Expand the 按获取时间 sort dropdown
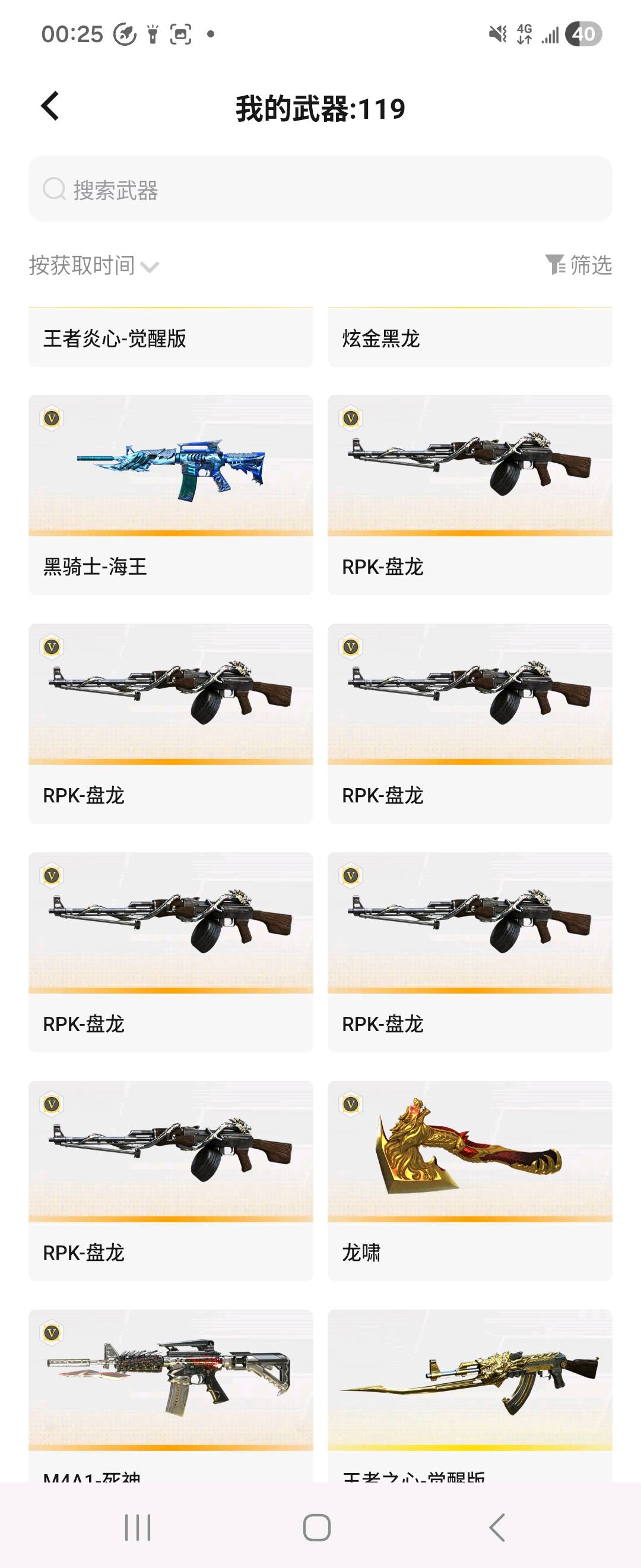 (x=94, y=265)
